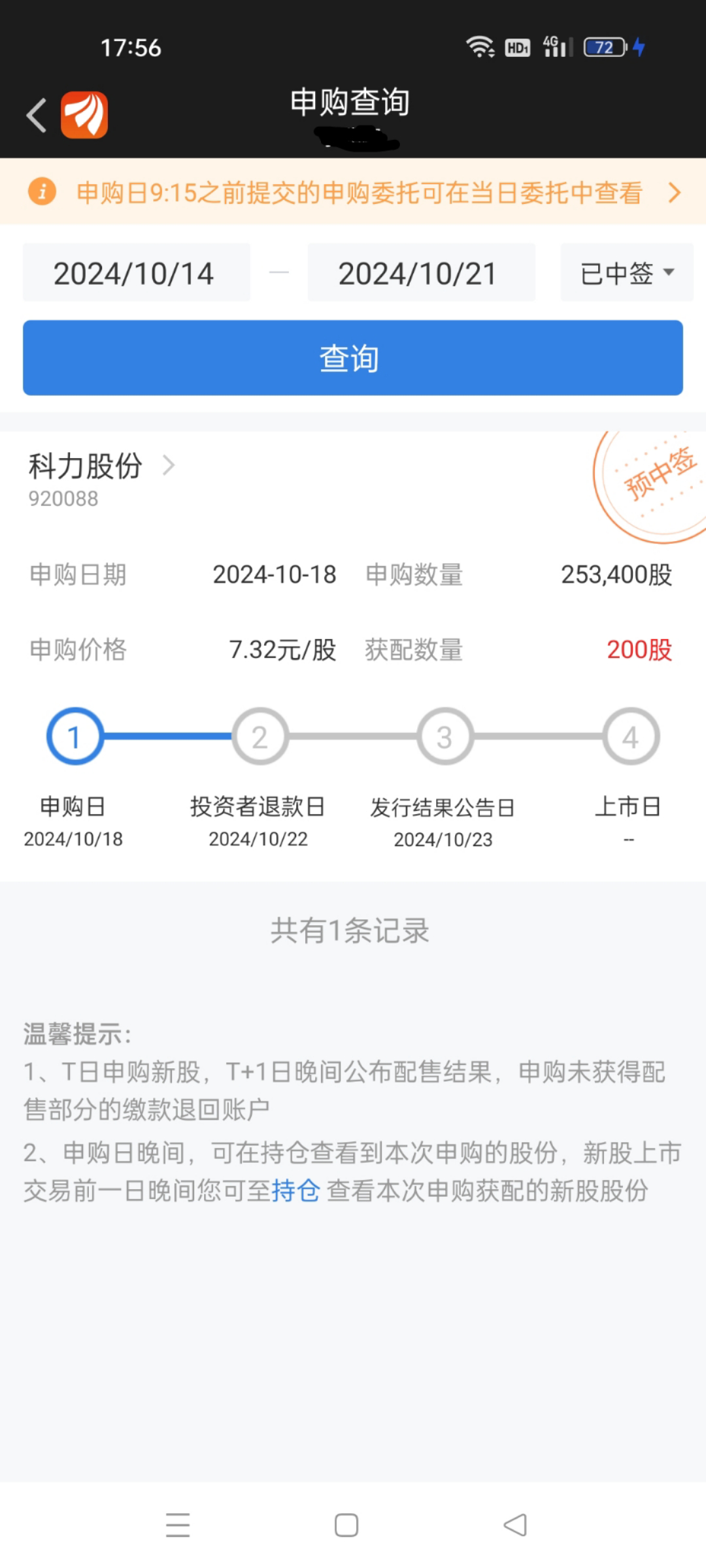This screenshot has width=706, height=1568.
Task: Follow the blue 持仓 link
Action: click(295, 1190)
